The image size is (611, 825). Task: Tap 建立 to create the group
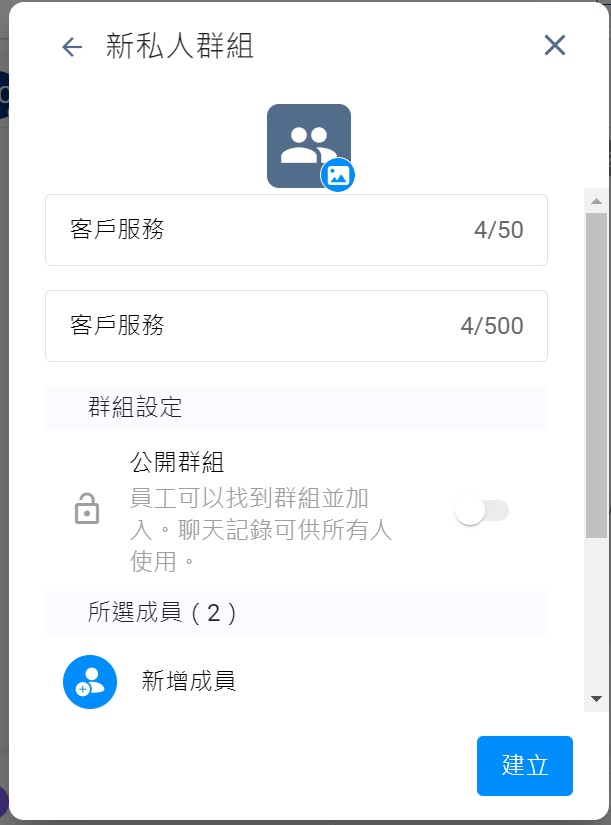pyautogui.click(x=525, y=766)
